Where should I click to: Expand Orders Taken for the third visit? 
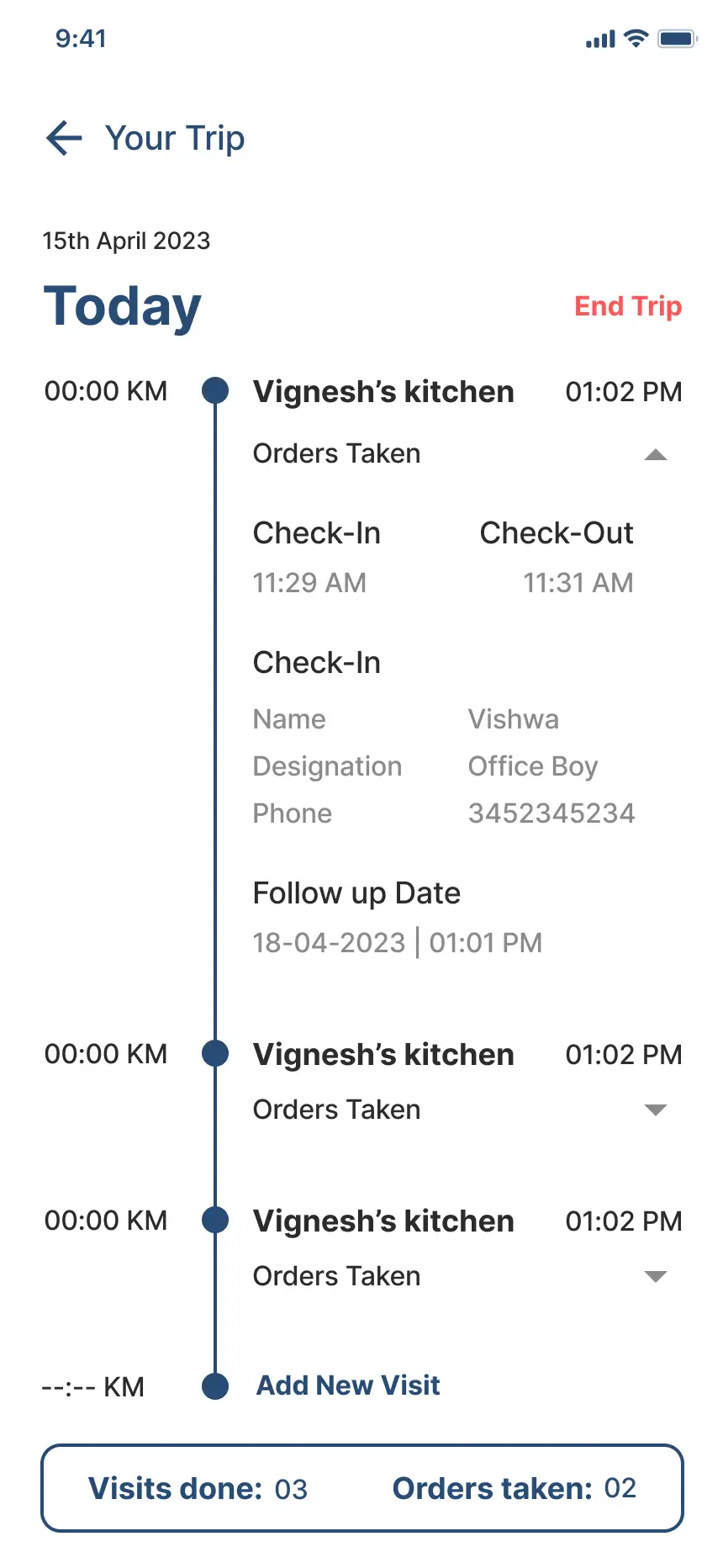(x=656, y=1276)
